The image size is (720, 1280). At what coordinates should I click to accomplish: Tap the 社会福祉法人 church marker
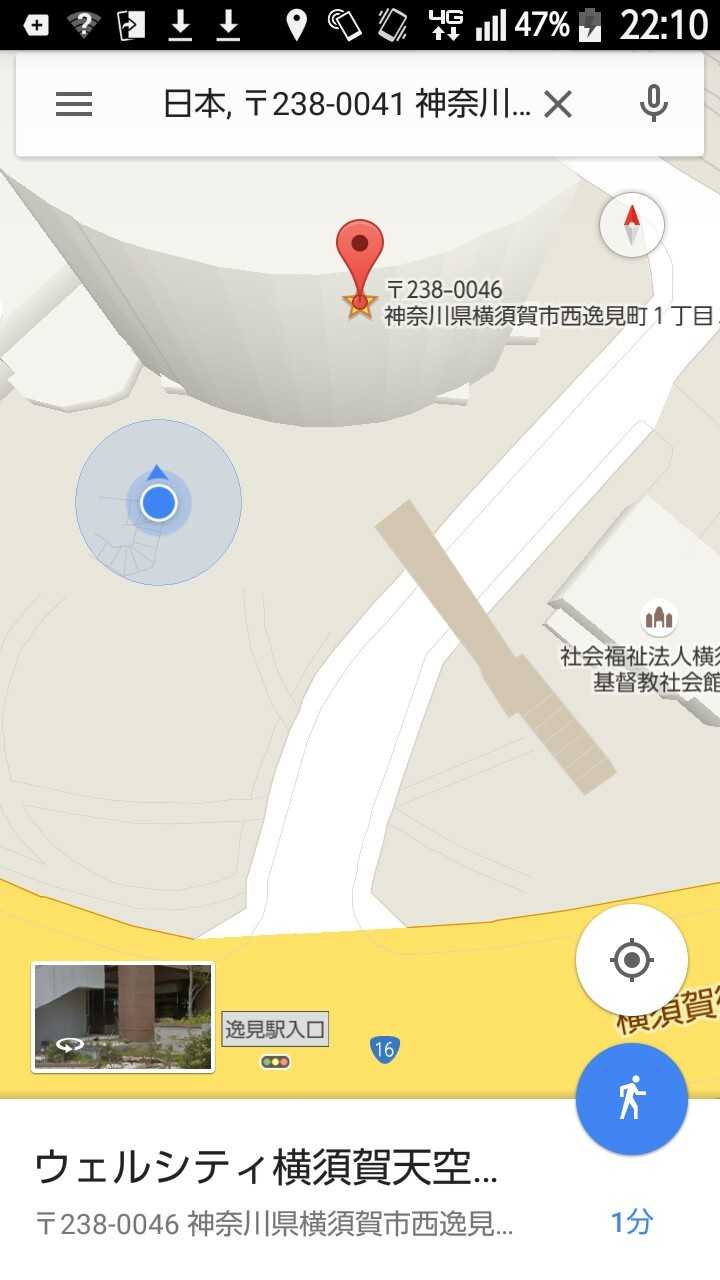658,617
